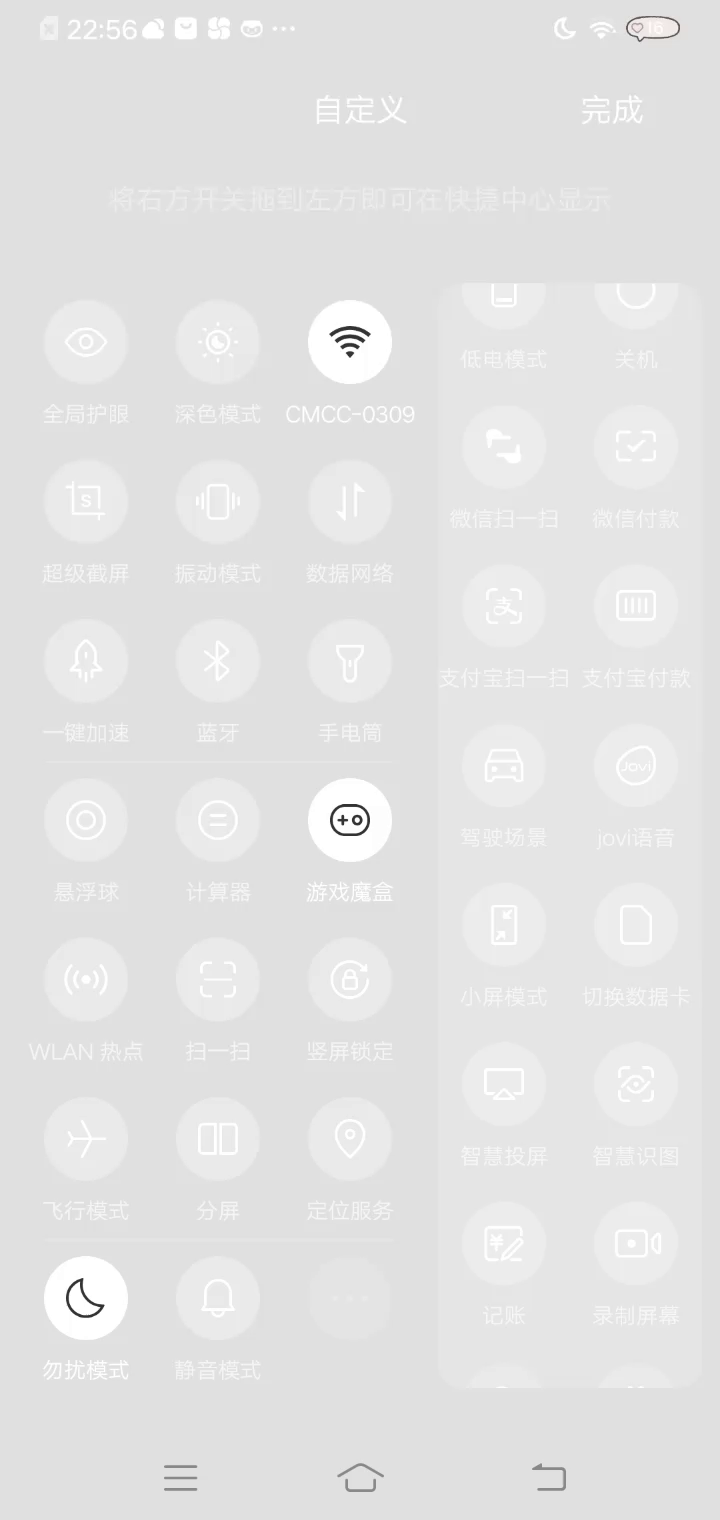Start 录制屏幕 screen recording
This screenshot has width=720, height=1520.
636,1243
